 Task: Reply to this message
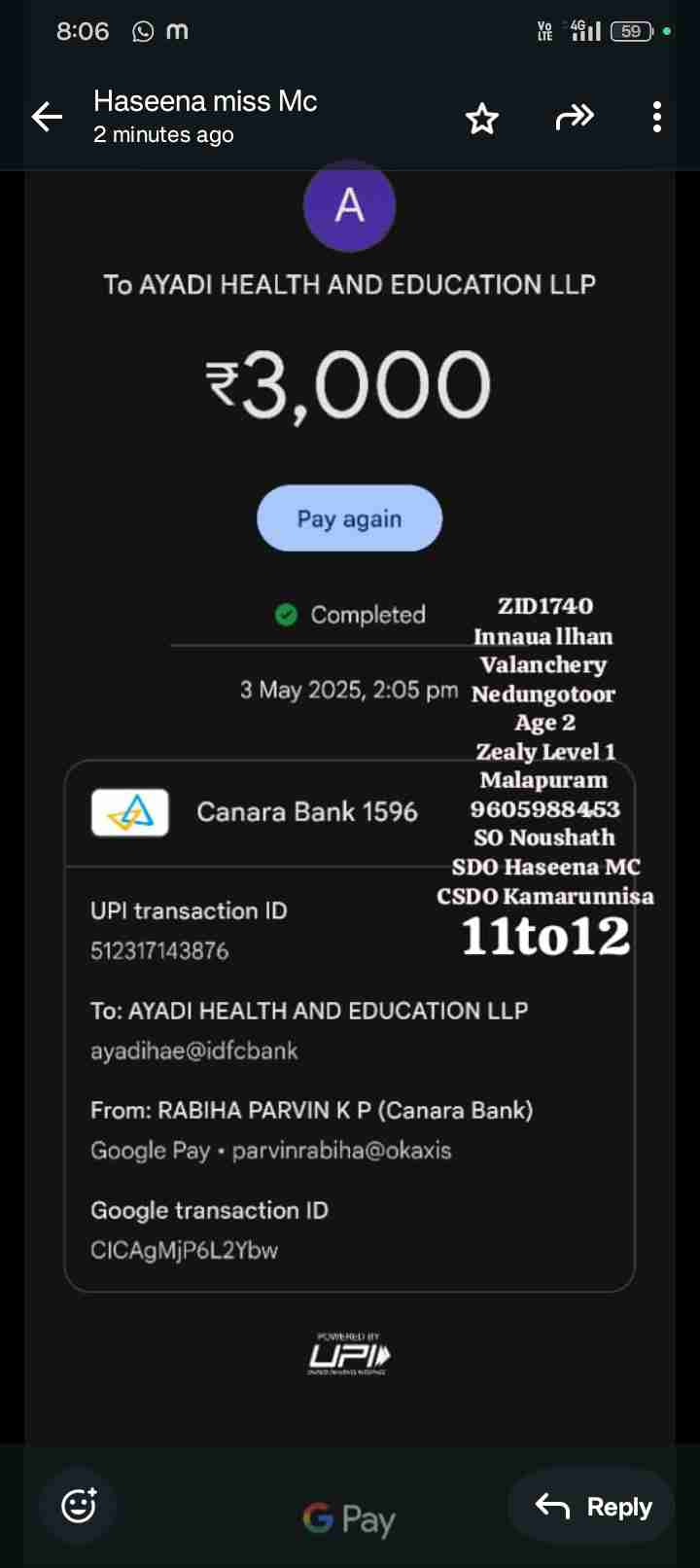tap(593, 1506)
